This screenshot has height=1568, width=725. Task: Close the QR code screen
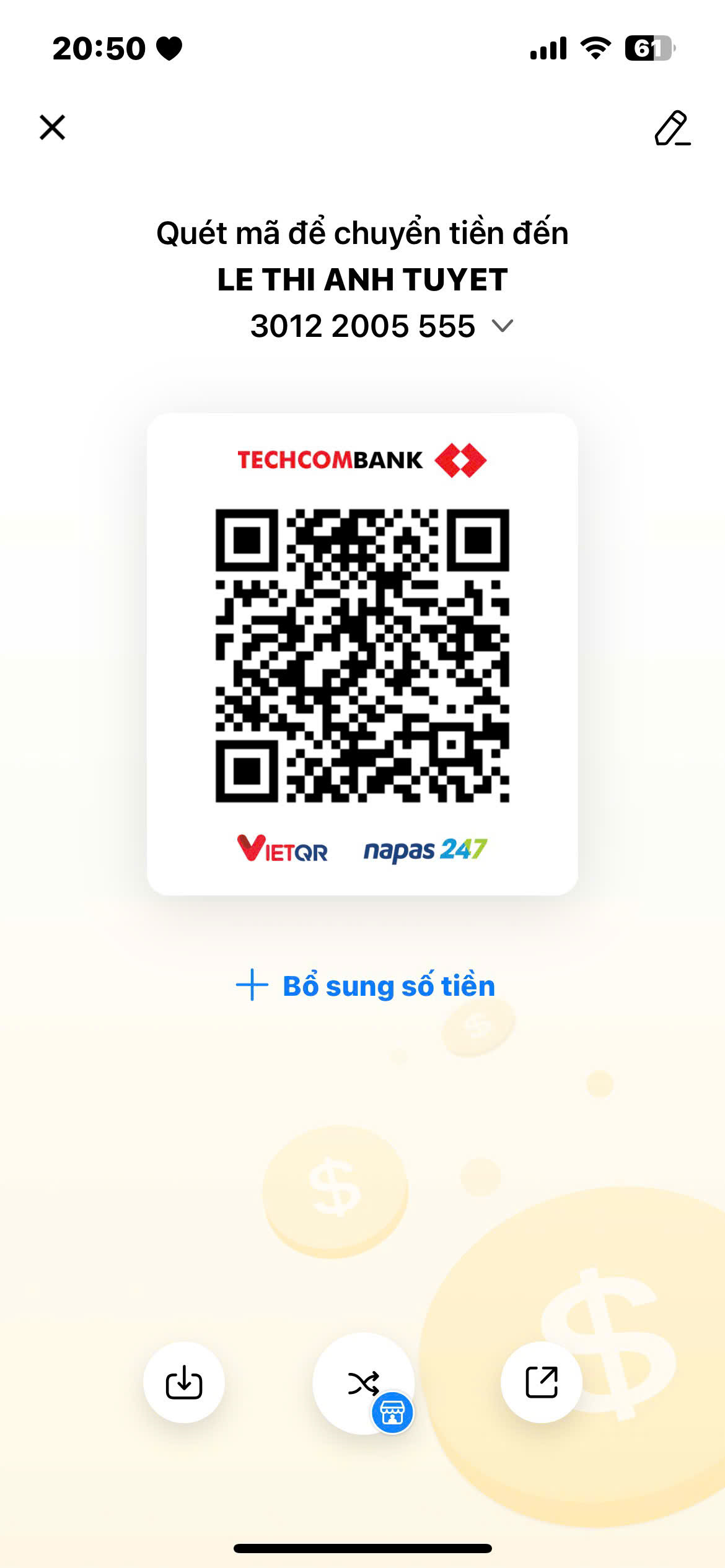(x=52, y=128)
